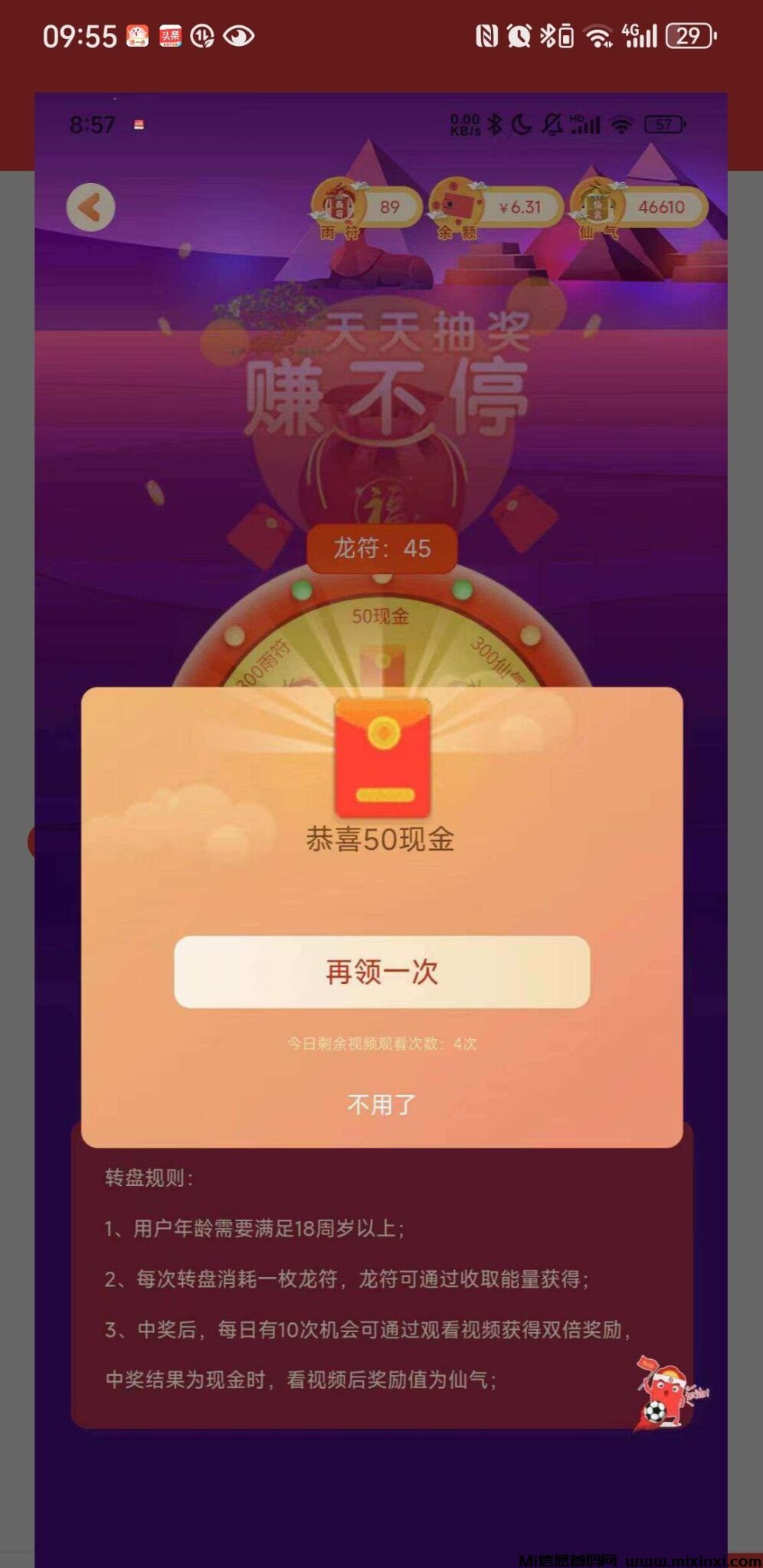
Task: Select 不用了 to decline the double reward
Action: point(381,1102)
